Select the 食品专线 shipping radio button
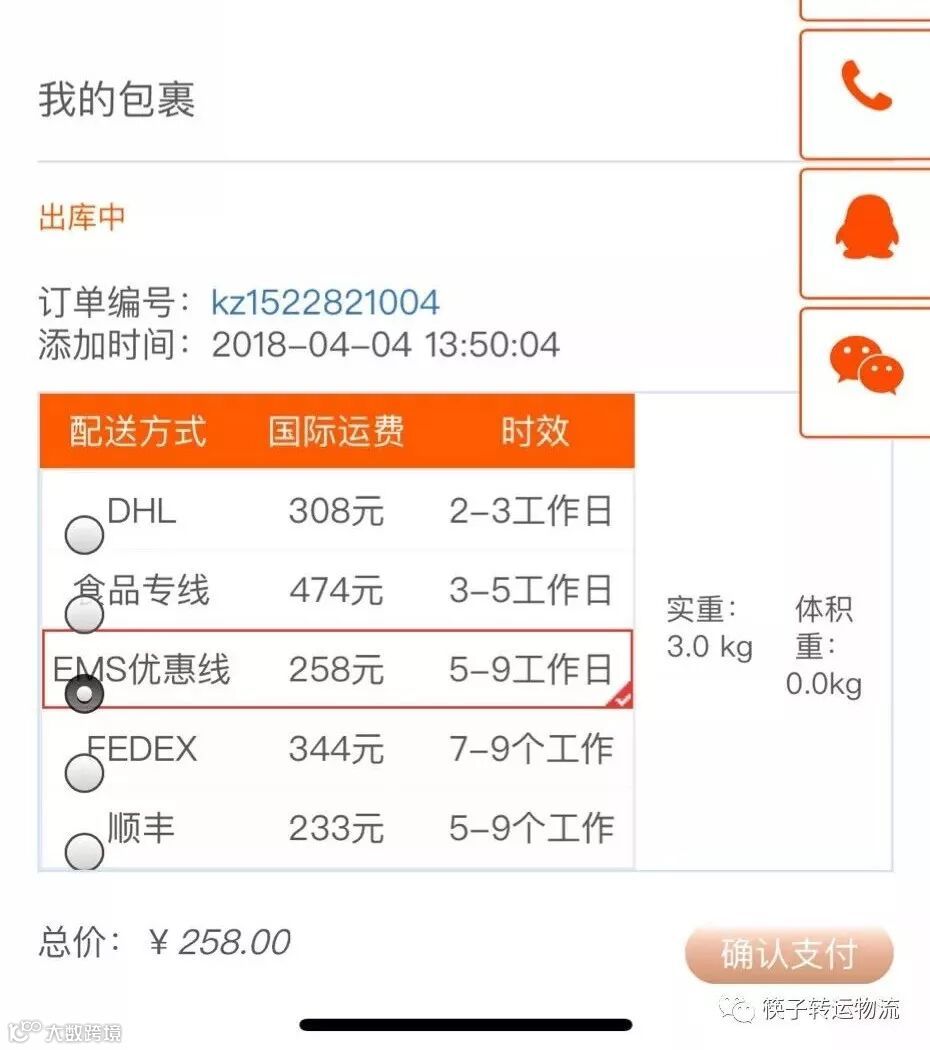Screen dimensions: 930x1050 [85, 614]
